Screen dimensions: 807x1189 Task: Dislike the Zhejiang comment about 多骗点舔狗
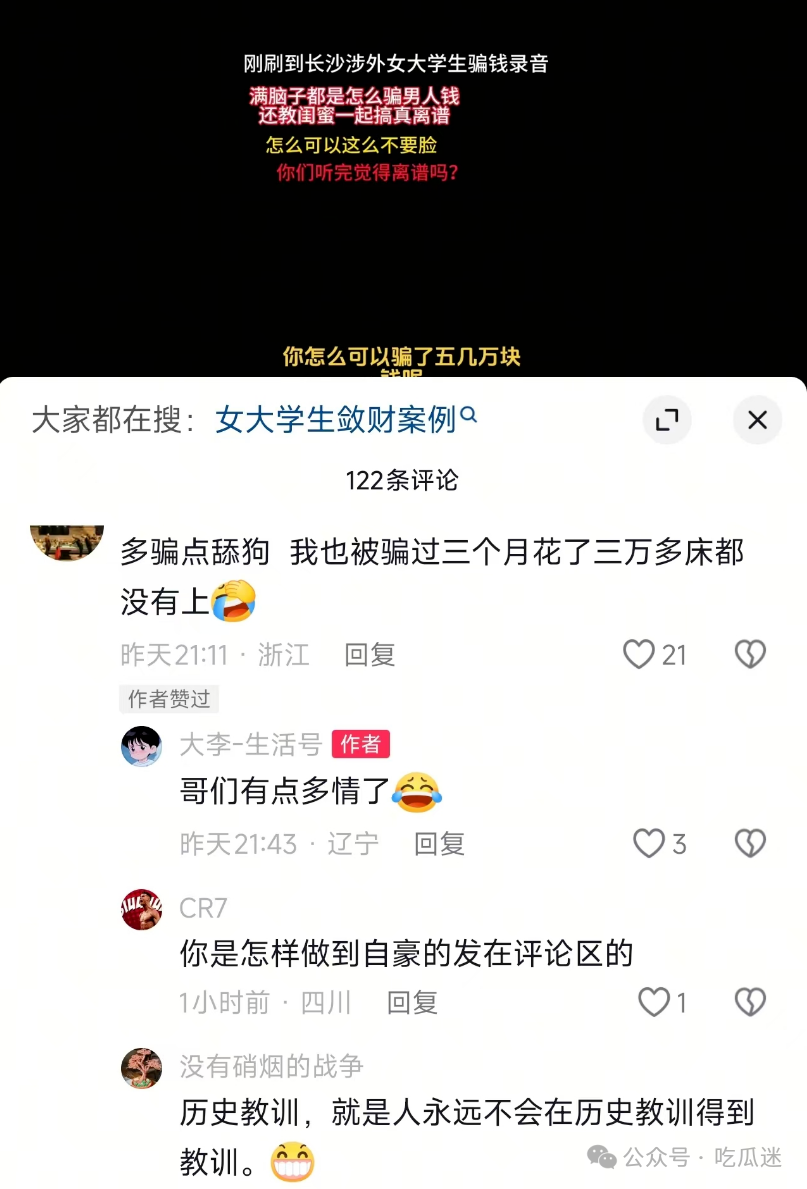749,655
